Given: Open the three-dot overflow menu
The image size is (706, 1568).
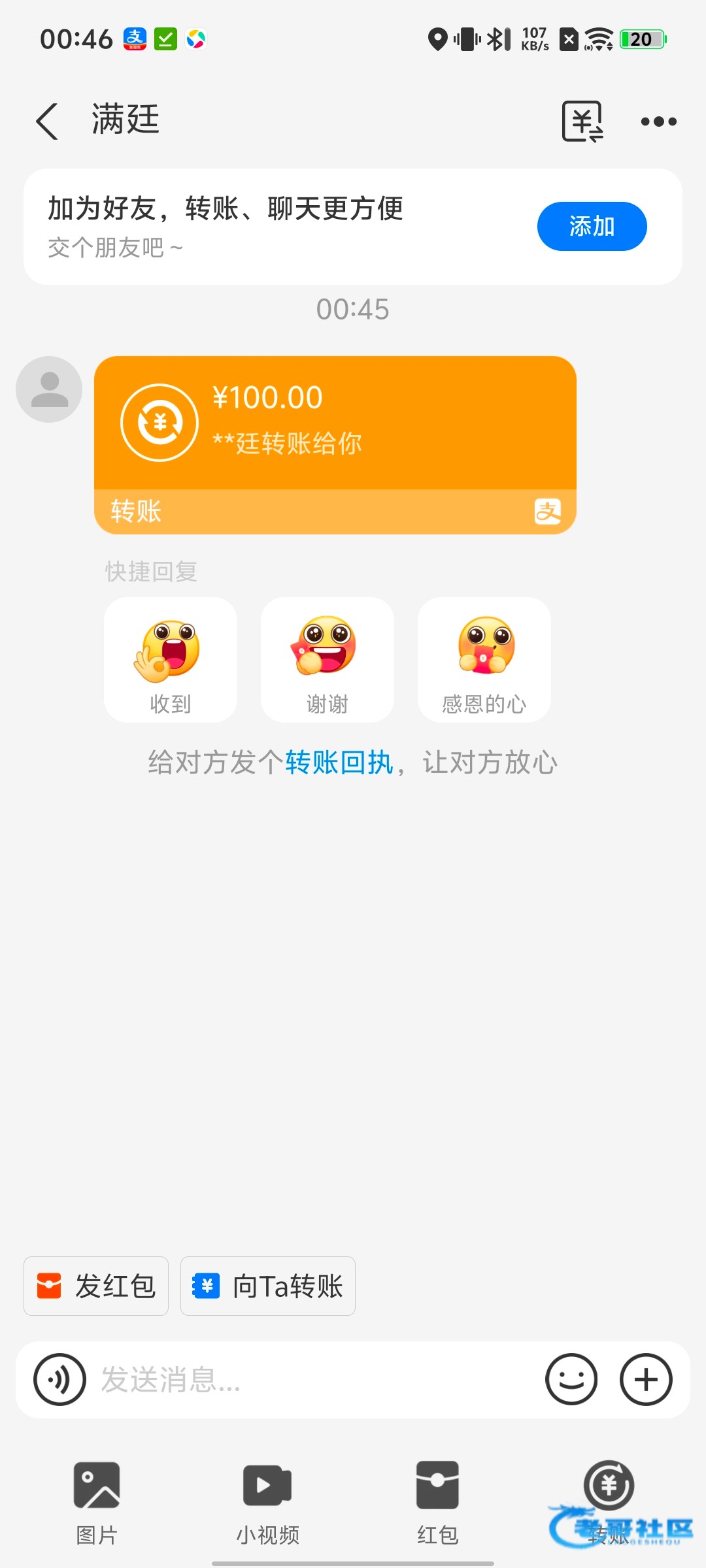Looking at the screenshot, I should tap(658, 122).
